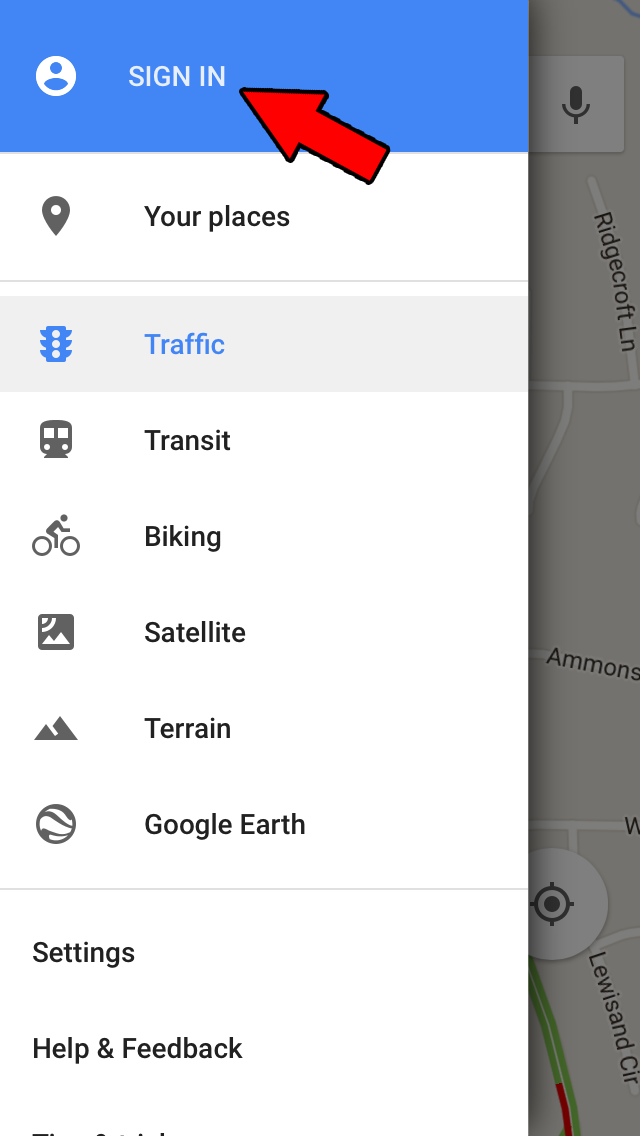Center map on my location

[x=553, y=904]
